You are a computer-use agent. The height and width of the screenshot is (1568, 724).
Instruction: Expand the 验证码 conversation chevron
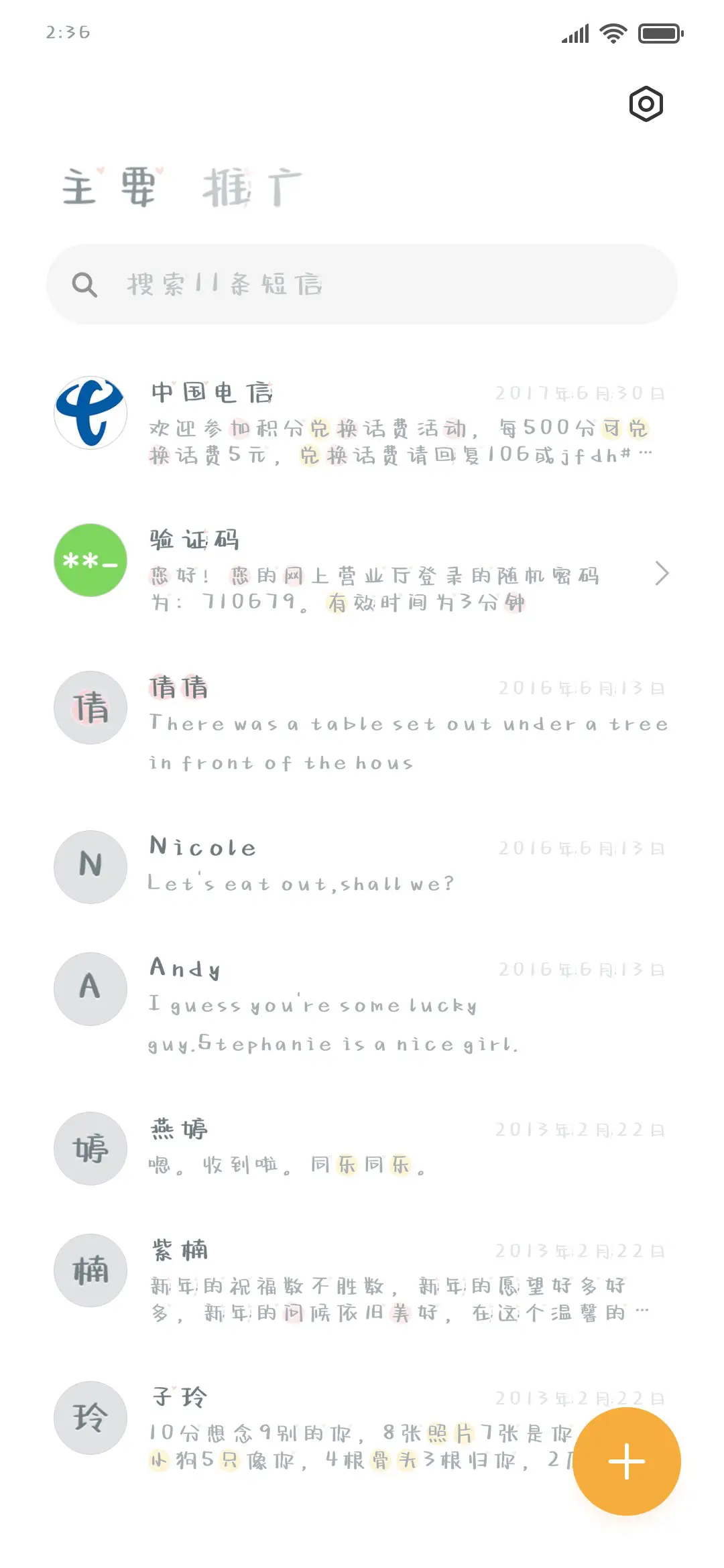pyautogui.click(x=663, y=574)
